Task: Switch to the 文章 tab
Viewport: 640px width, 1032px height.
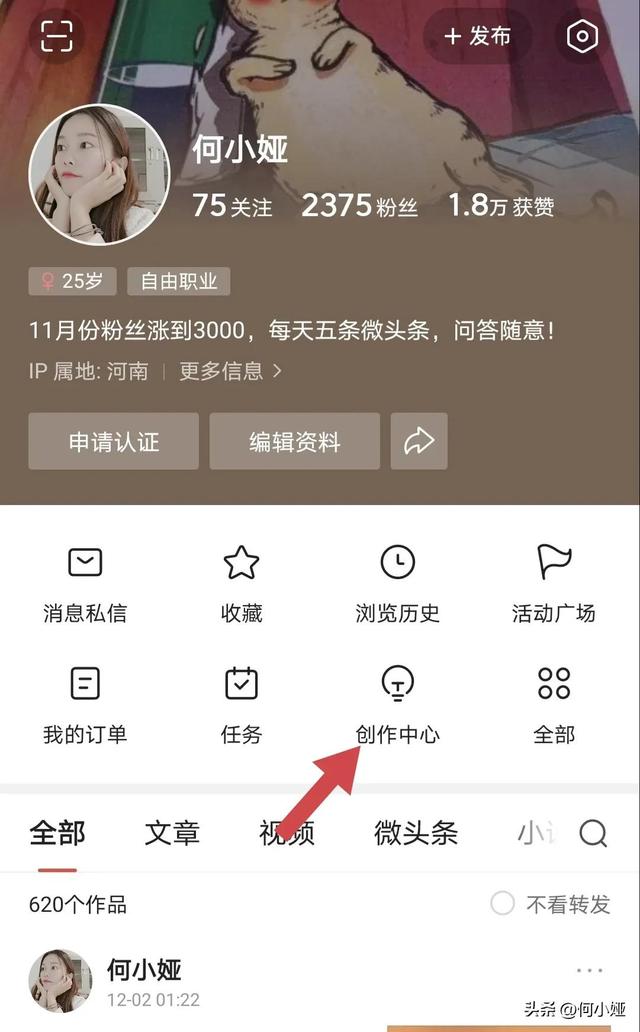Action: point(172,833)
